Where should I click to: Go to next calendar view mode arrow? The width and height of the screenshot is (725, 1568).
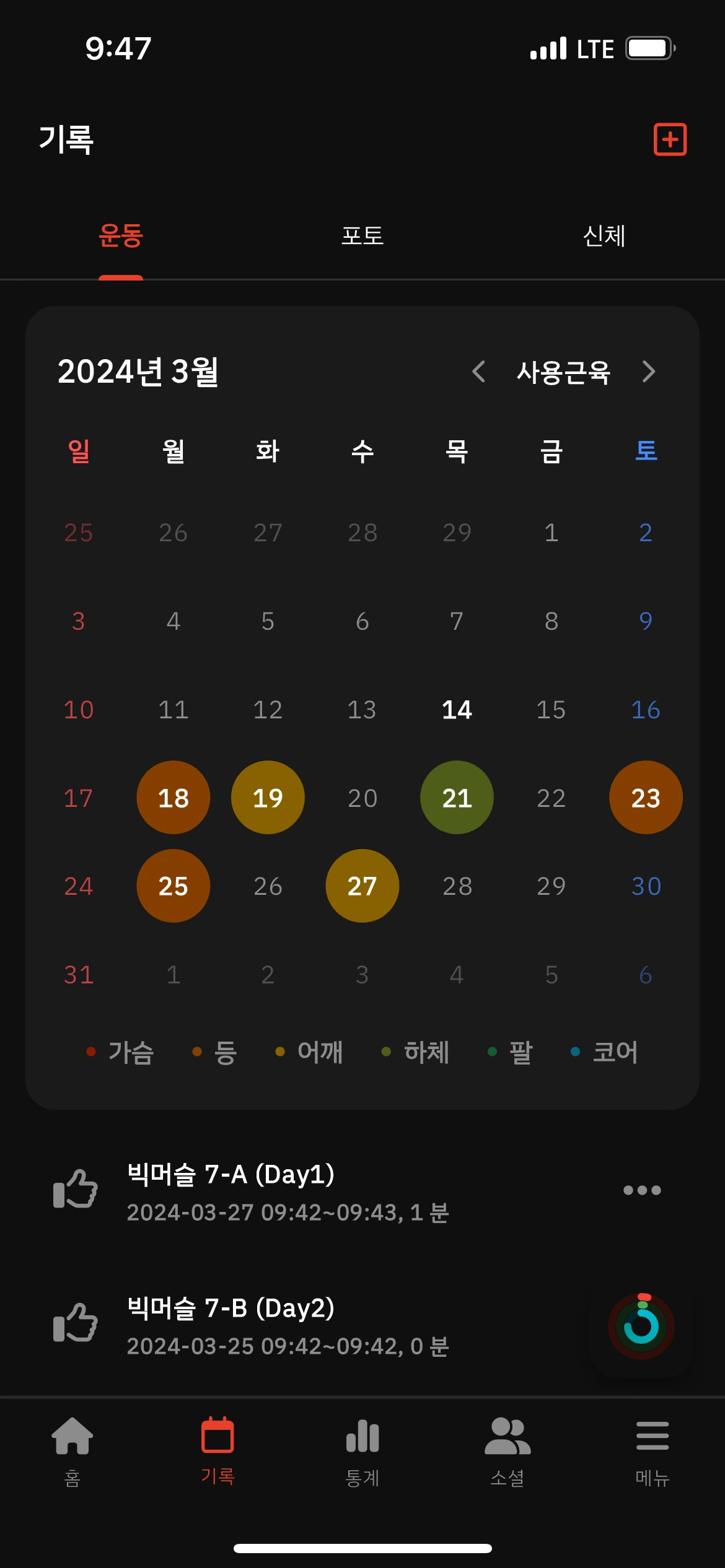click(648, 372)
